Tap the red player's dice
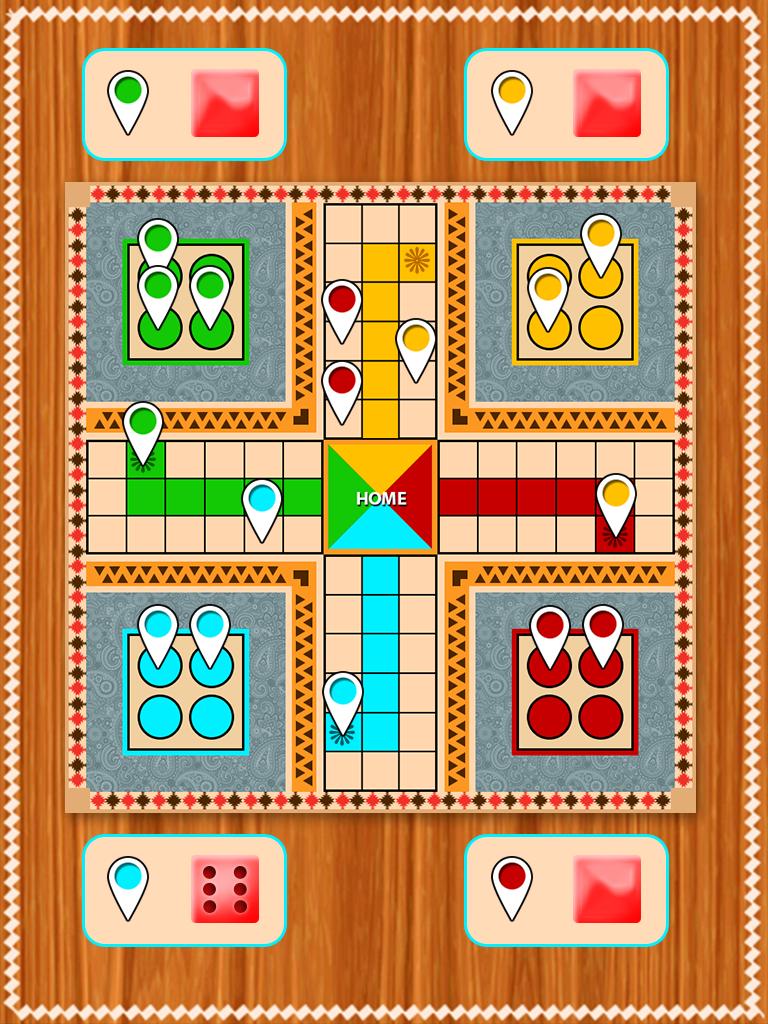768x1024 pixels. 607,889
